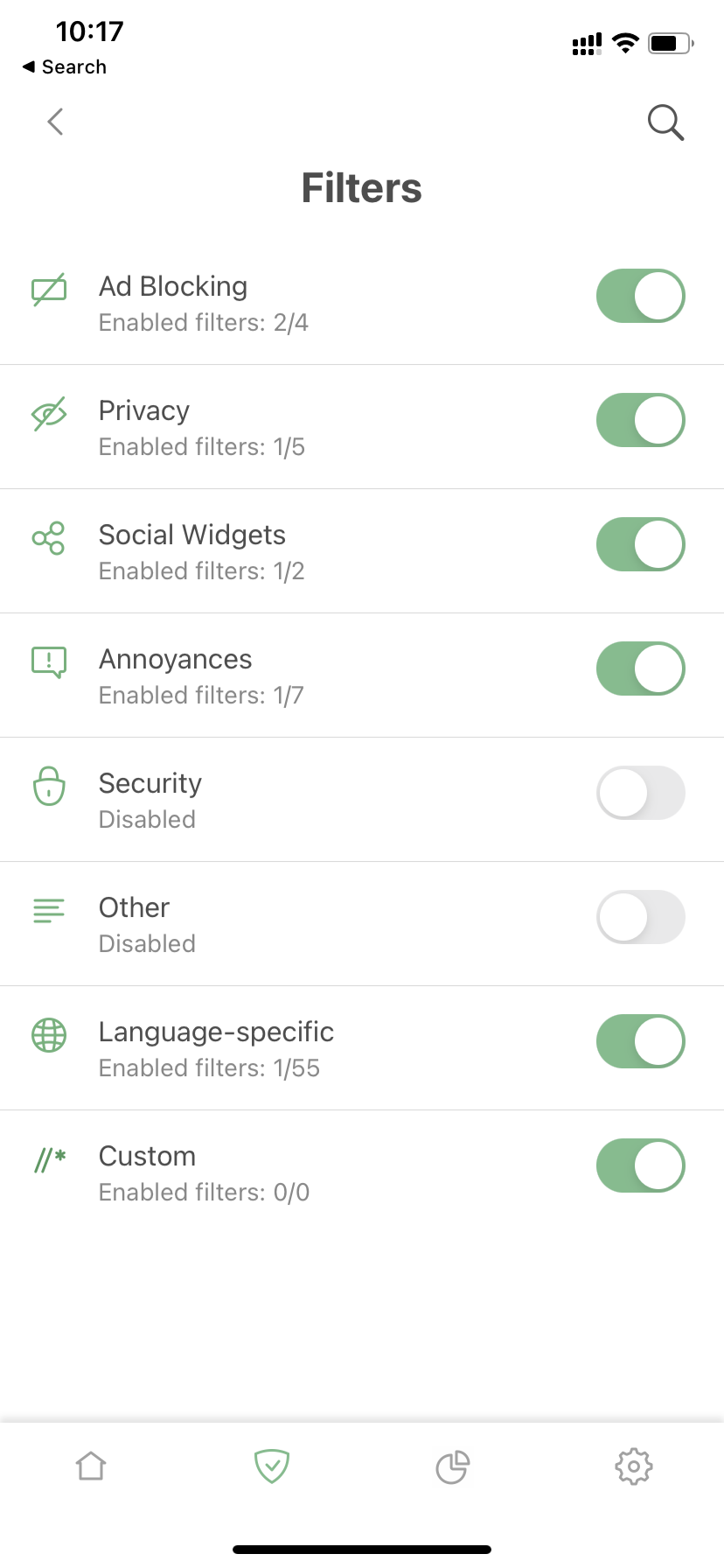
Task: Switch to the home tab
Action: (91, 1466)
